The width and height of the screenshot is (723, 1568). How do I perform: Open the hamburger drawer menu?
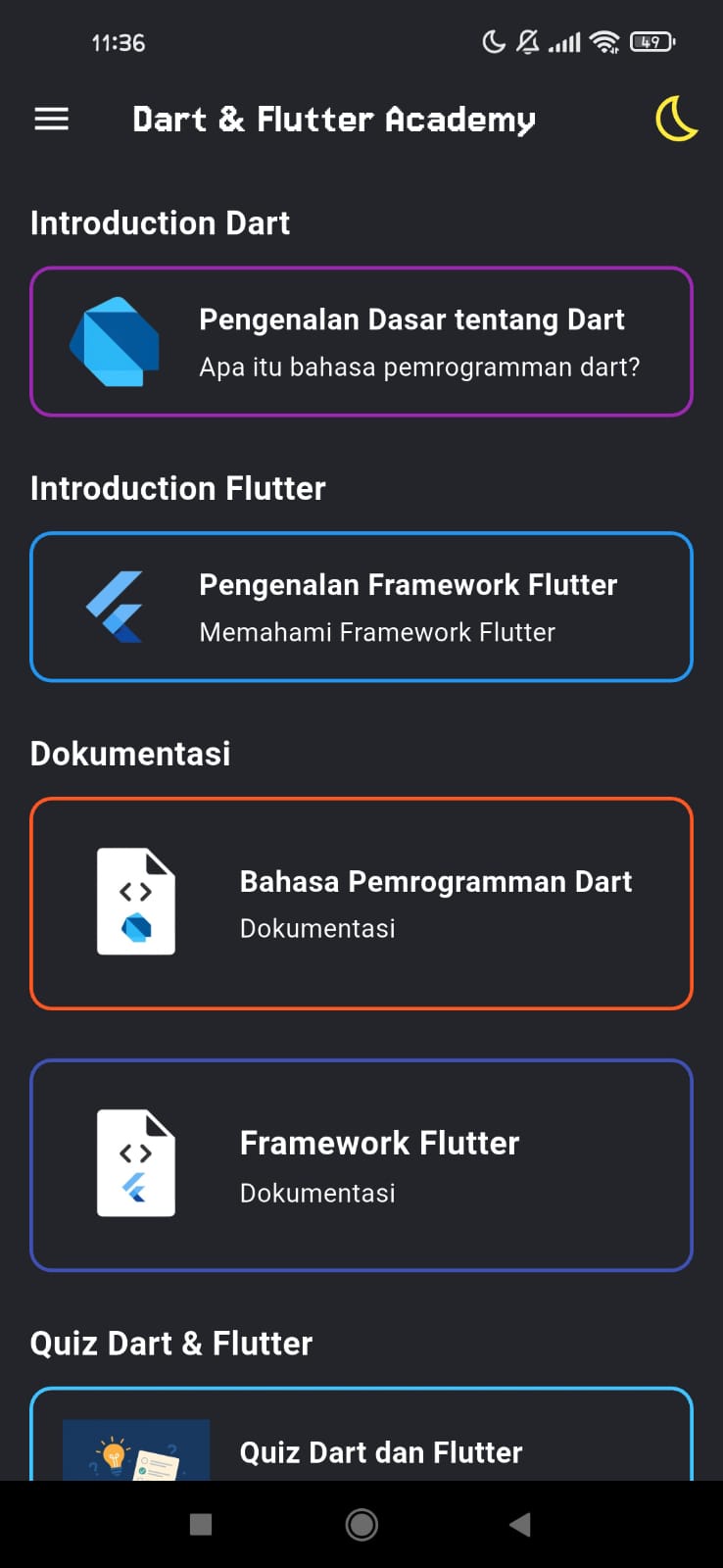[52, 120]
